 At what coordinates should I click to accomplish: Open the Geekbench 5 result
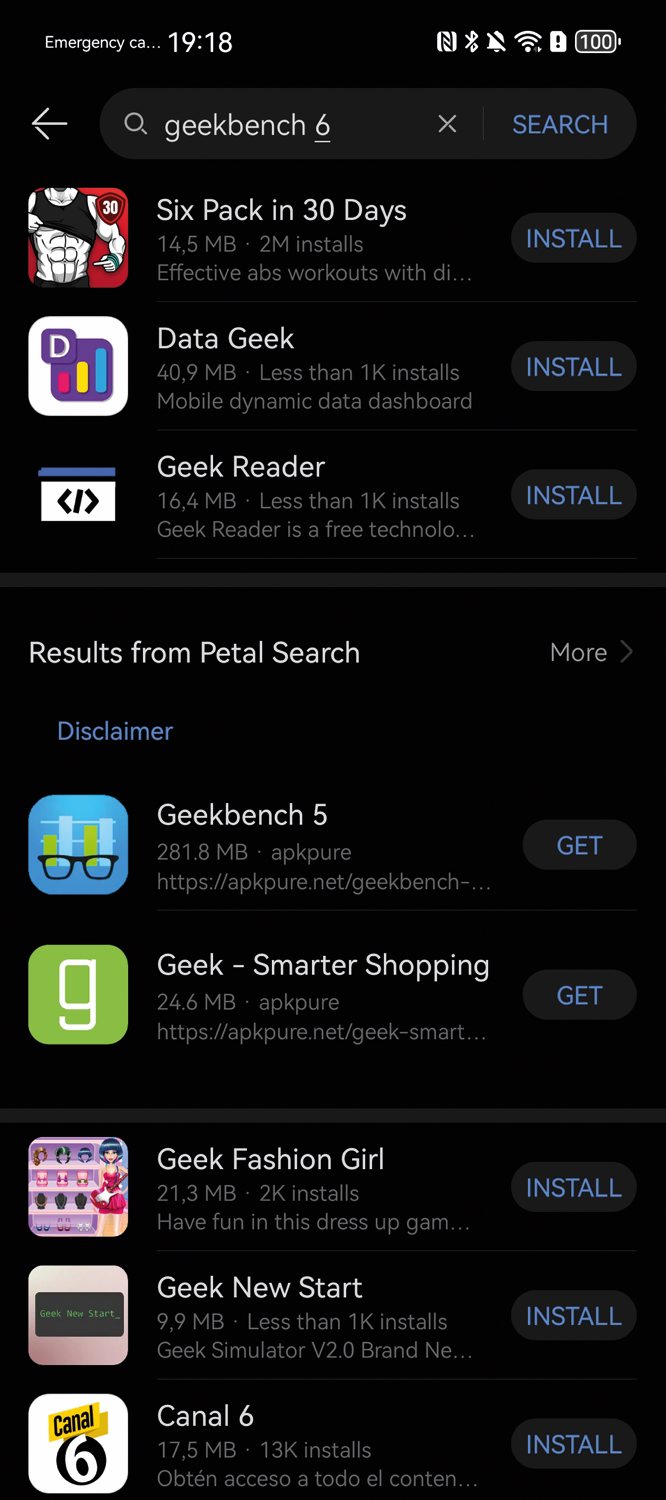[242, 816]
